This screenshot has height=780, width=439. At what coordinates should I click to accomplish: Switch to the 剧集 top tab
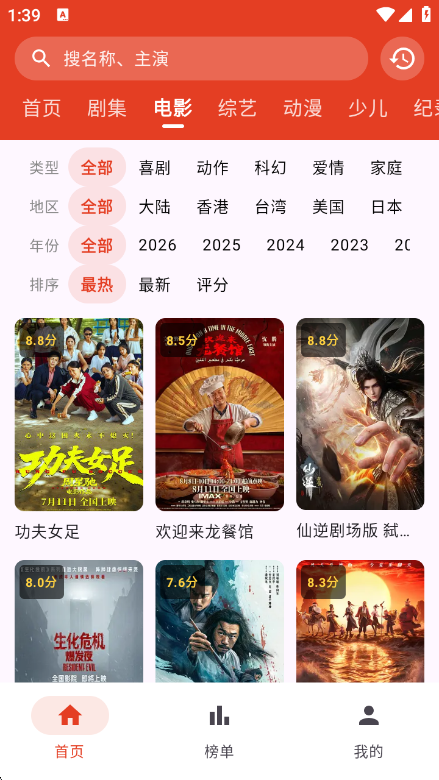(107, 108)
